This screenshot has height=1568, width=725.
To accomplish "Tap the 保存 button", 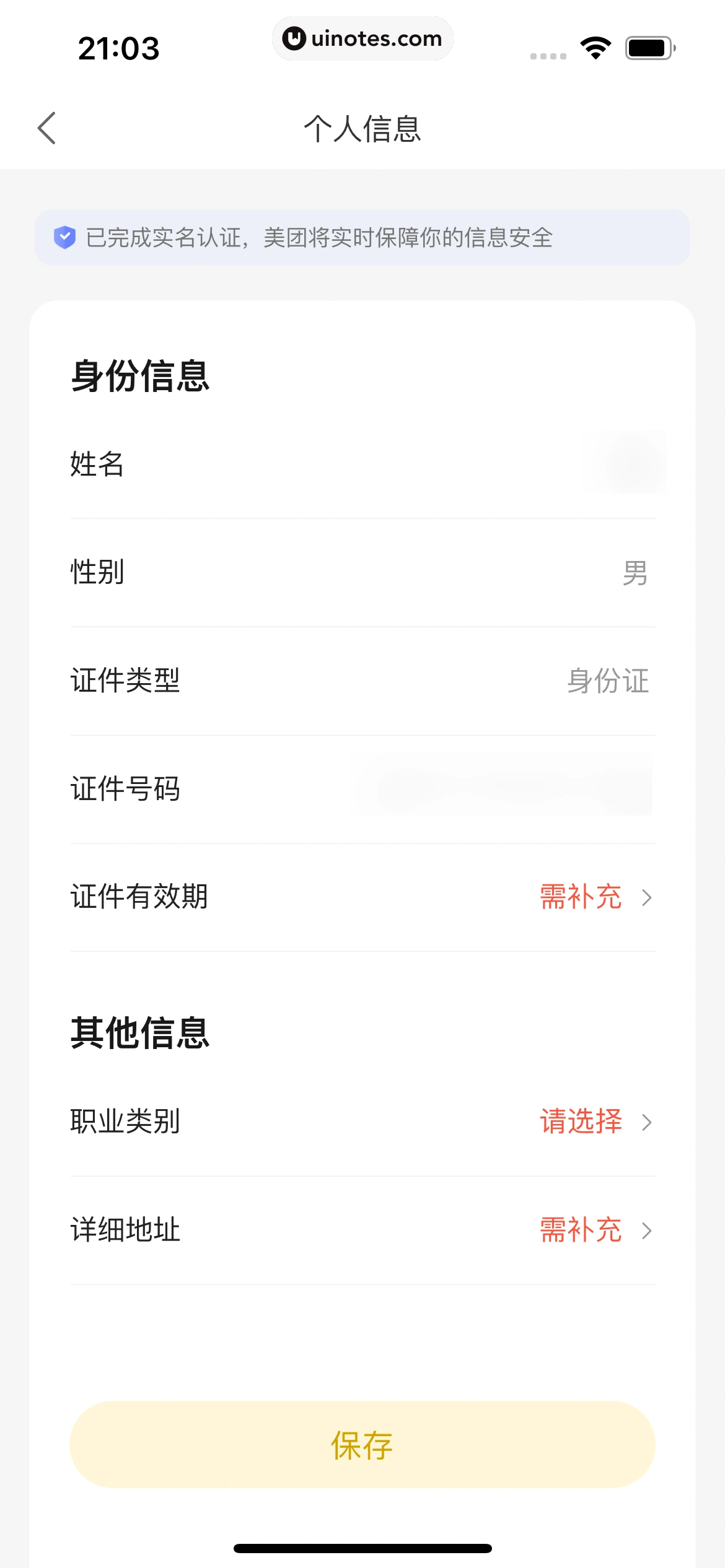I will (x=362, y=1444).
